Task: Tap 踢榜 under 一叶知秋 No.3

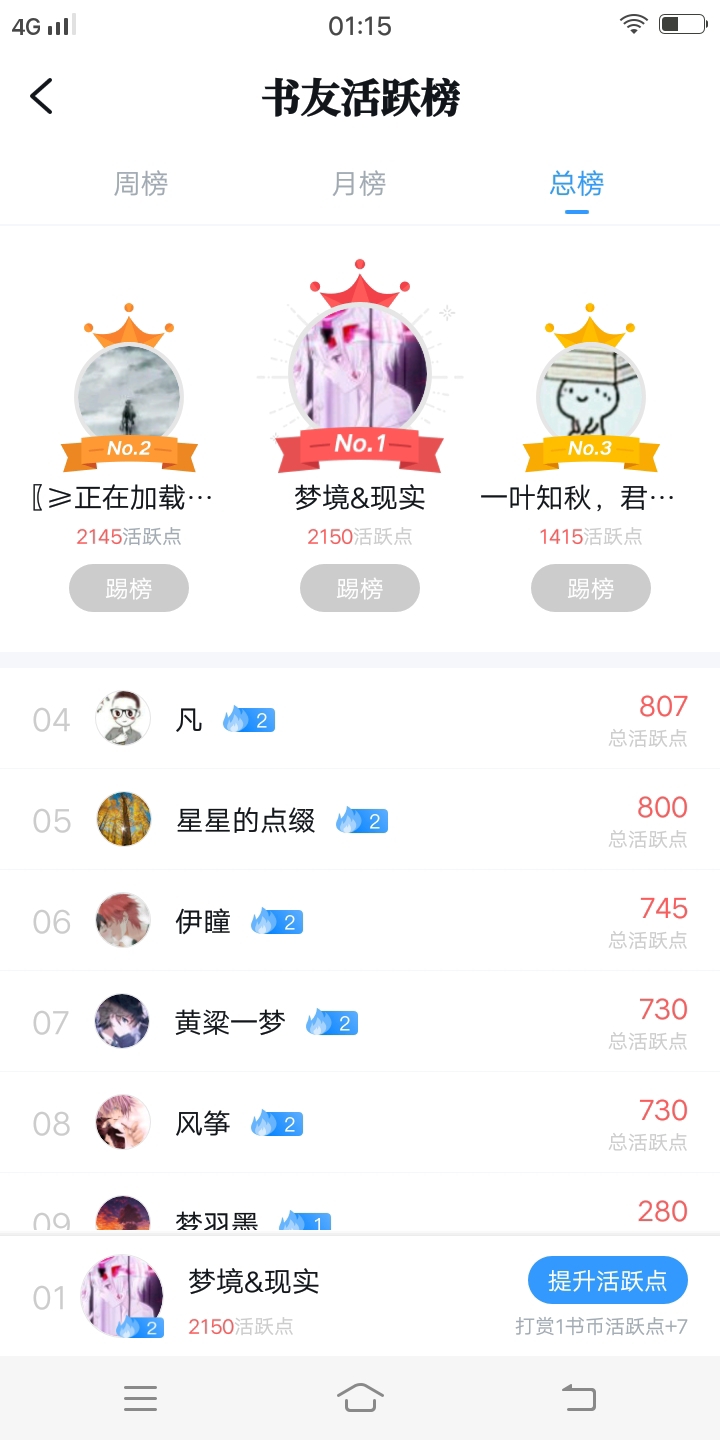Action: [x=591, y=588]
